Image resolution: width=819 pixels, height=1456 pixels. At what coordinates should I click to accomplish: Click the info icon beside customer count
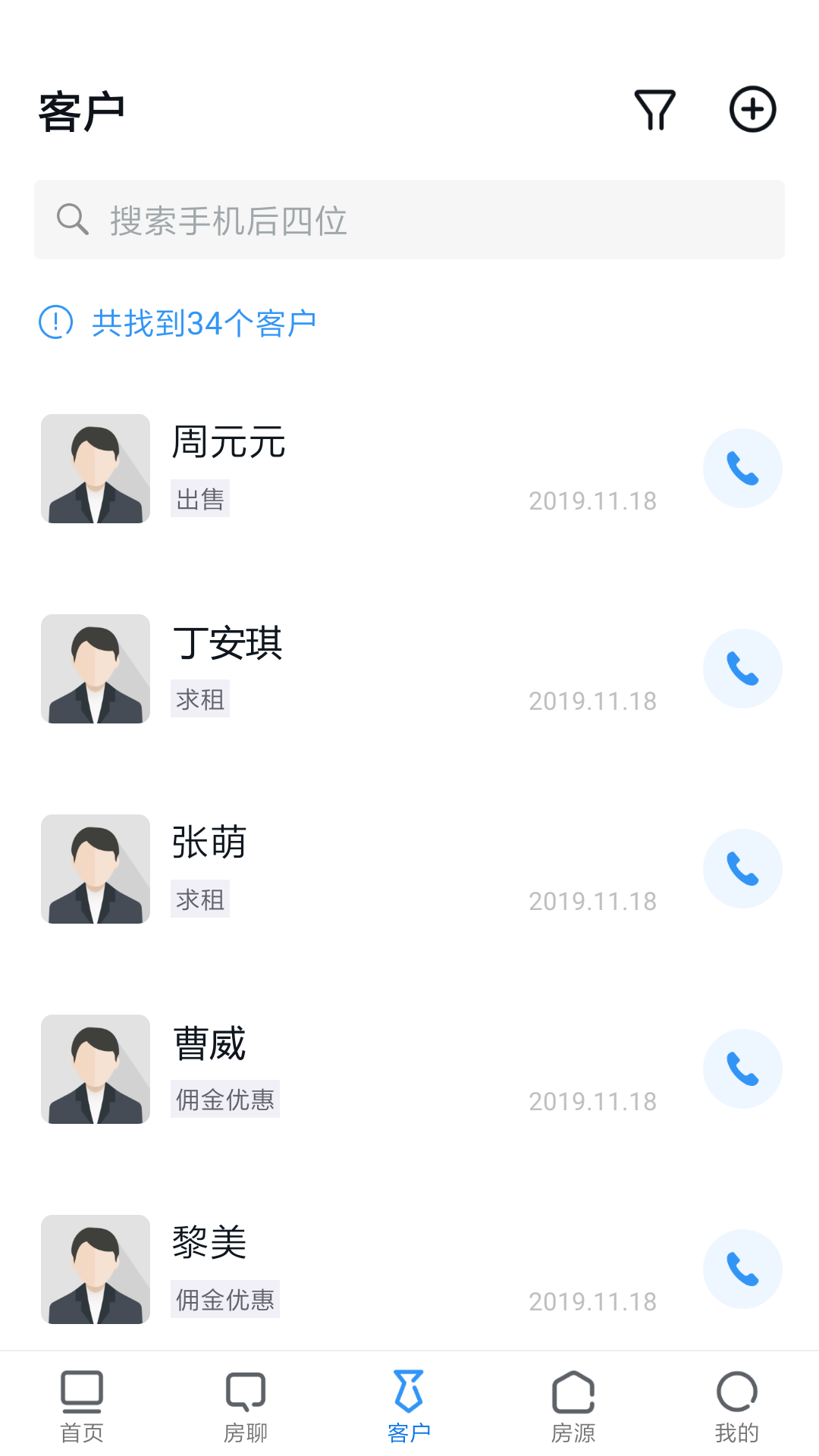pyautogui.click(x=55, y=322)
